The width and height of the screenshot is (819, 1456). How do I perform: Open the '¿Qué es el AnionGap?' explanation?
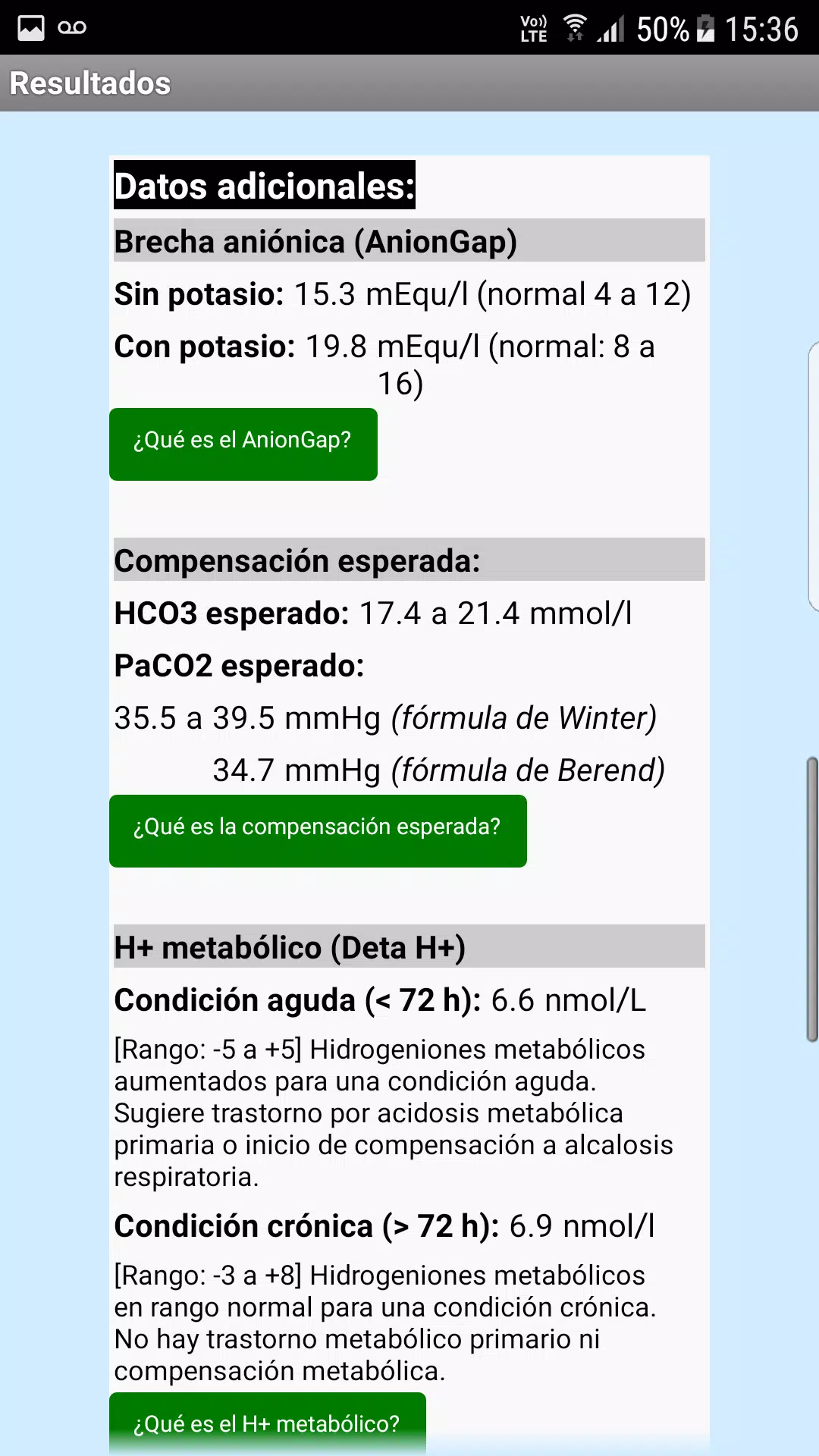point(243,444)
